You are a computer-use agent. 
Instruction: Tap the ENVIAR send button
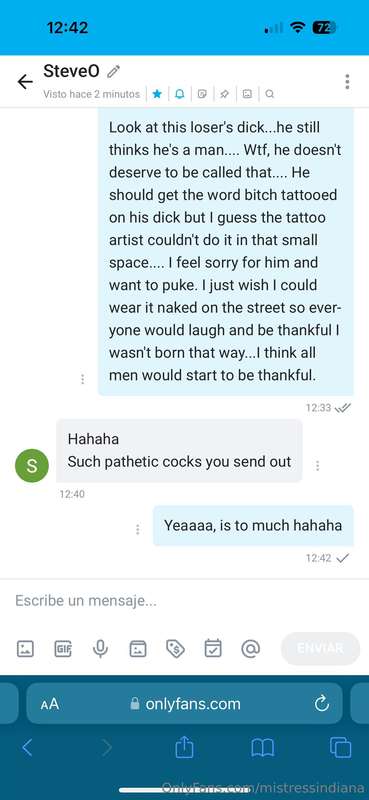pos(321,648)
